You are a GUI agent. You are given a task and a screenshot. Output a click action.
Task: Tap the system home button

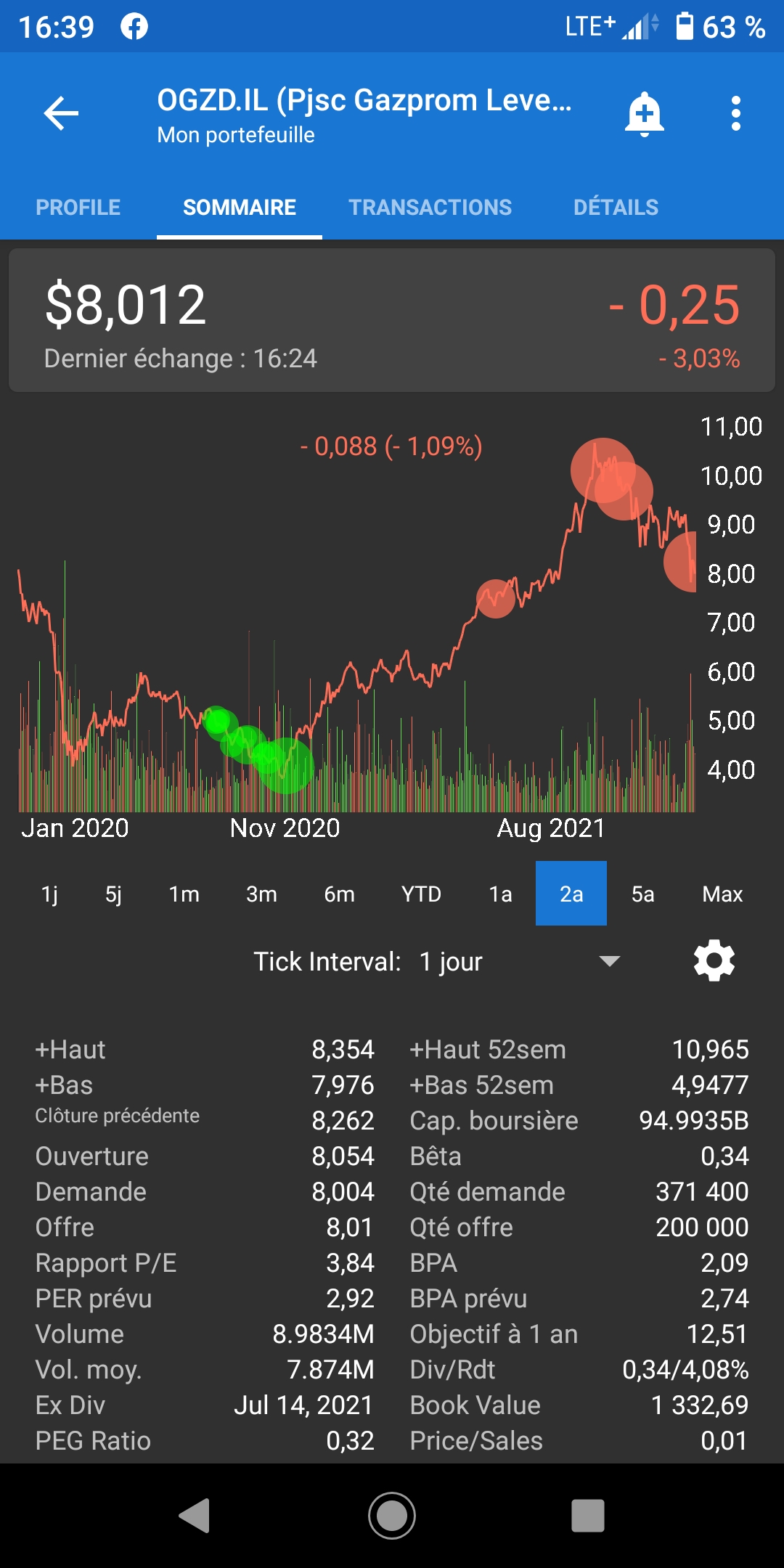pos(392,1516)
